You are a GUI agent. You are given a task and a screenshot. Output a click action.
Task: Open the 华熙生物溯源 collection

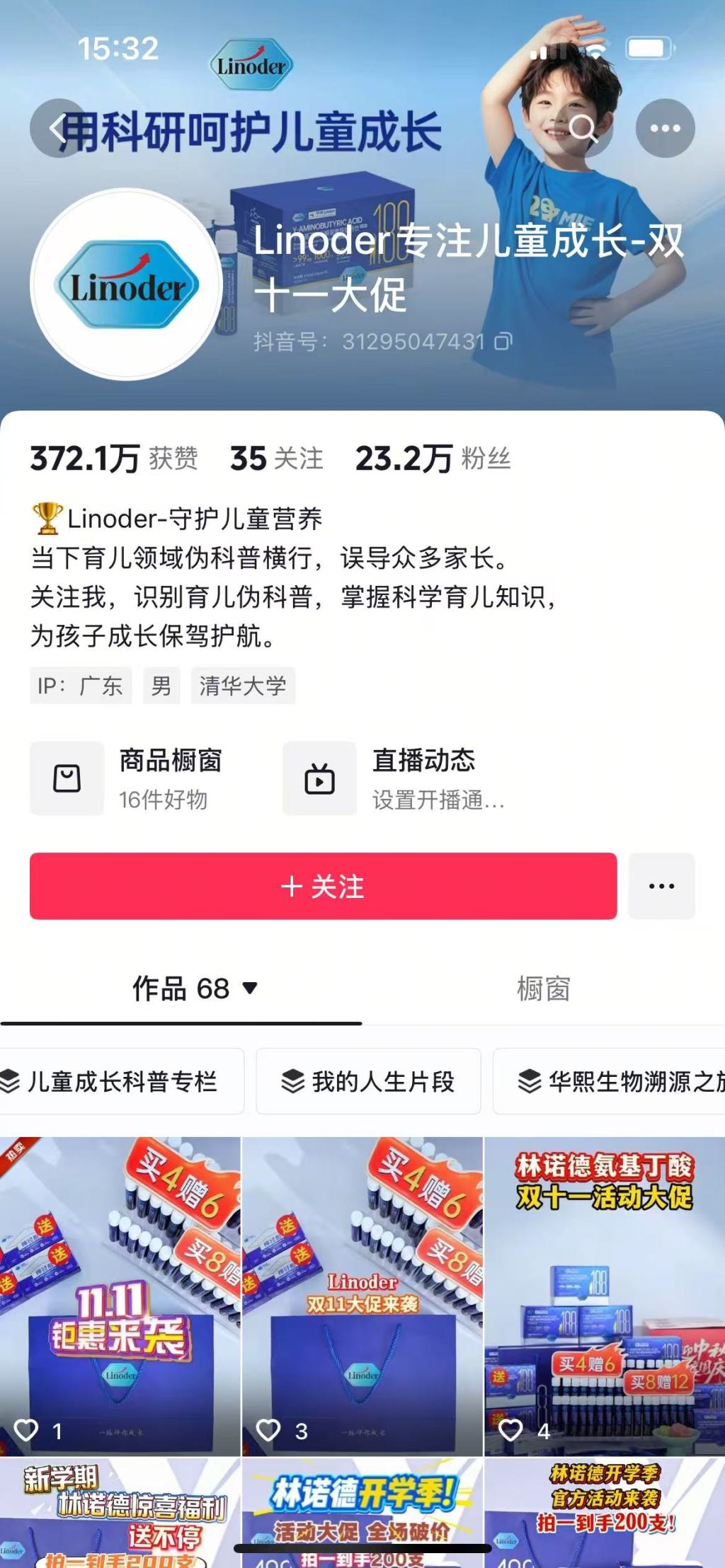(x=616, y=1081)
